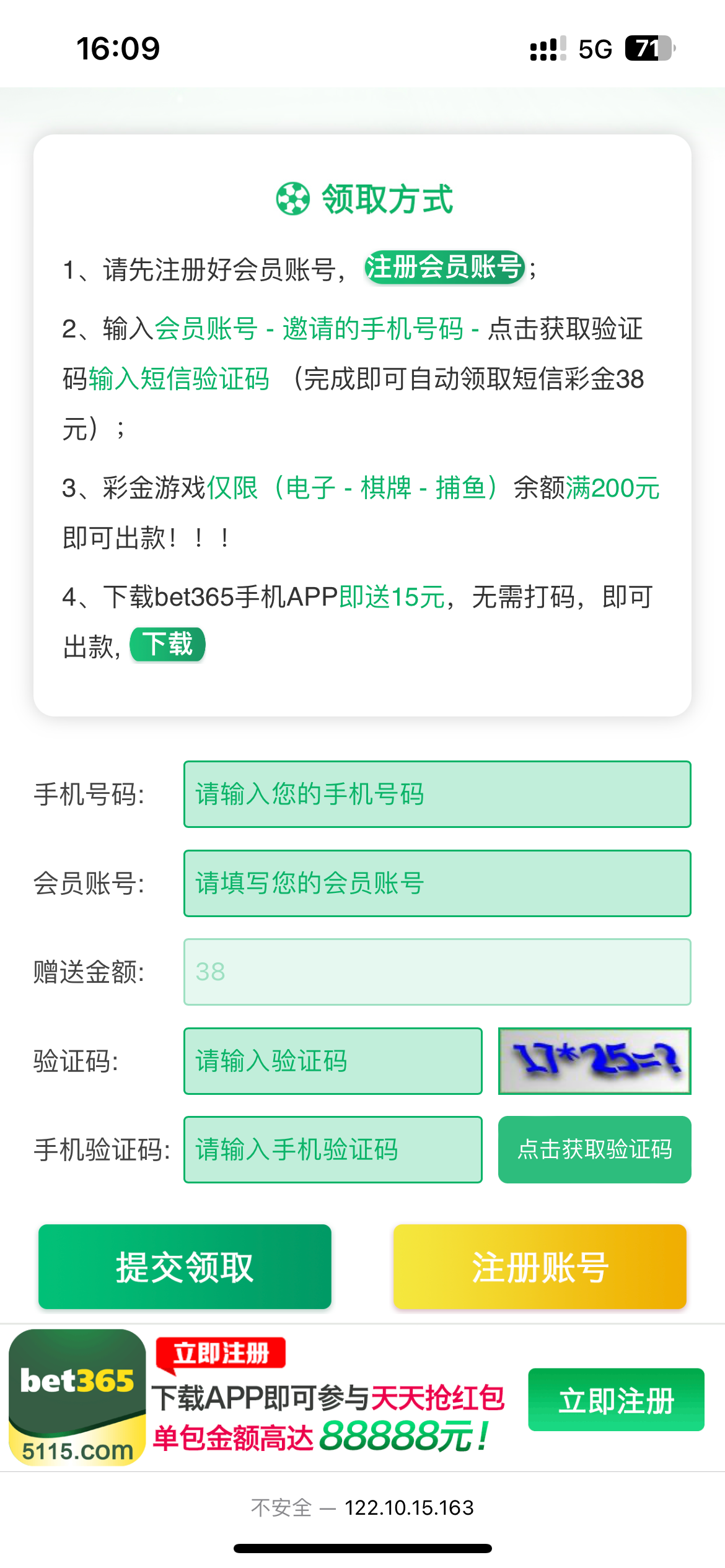The width and height of the screenshot is (725, 1568).
Task: Focus the 手机验证码 input field
Action: click(333, 1150)
